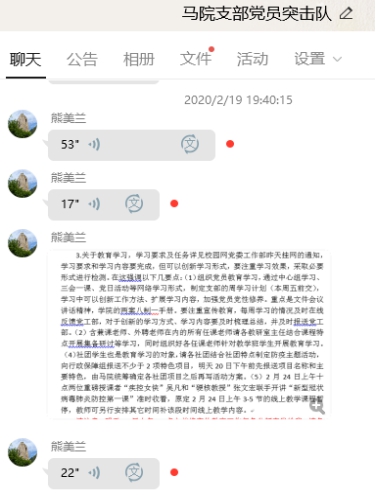Screen dimensions: 376x495
Task: Edit the group name with the pencil icon
Action: click(x=346, y=14)
